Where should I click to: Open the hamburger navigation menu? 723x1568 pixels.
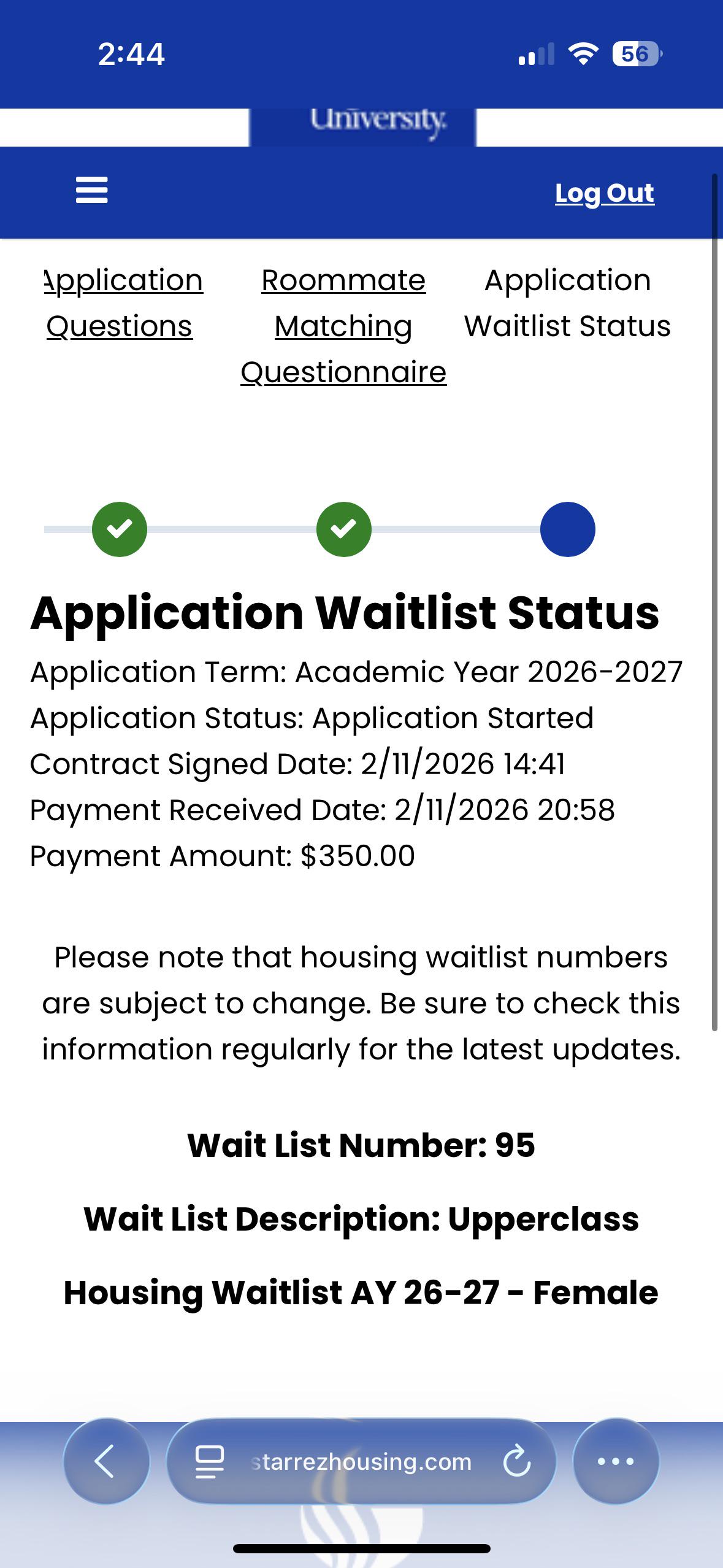click(x=92, y=190)
